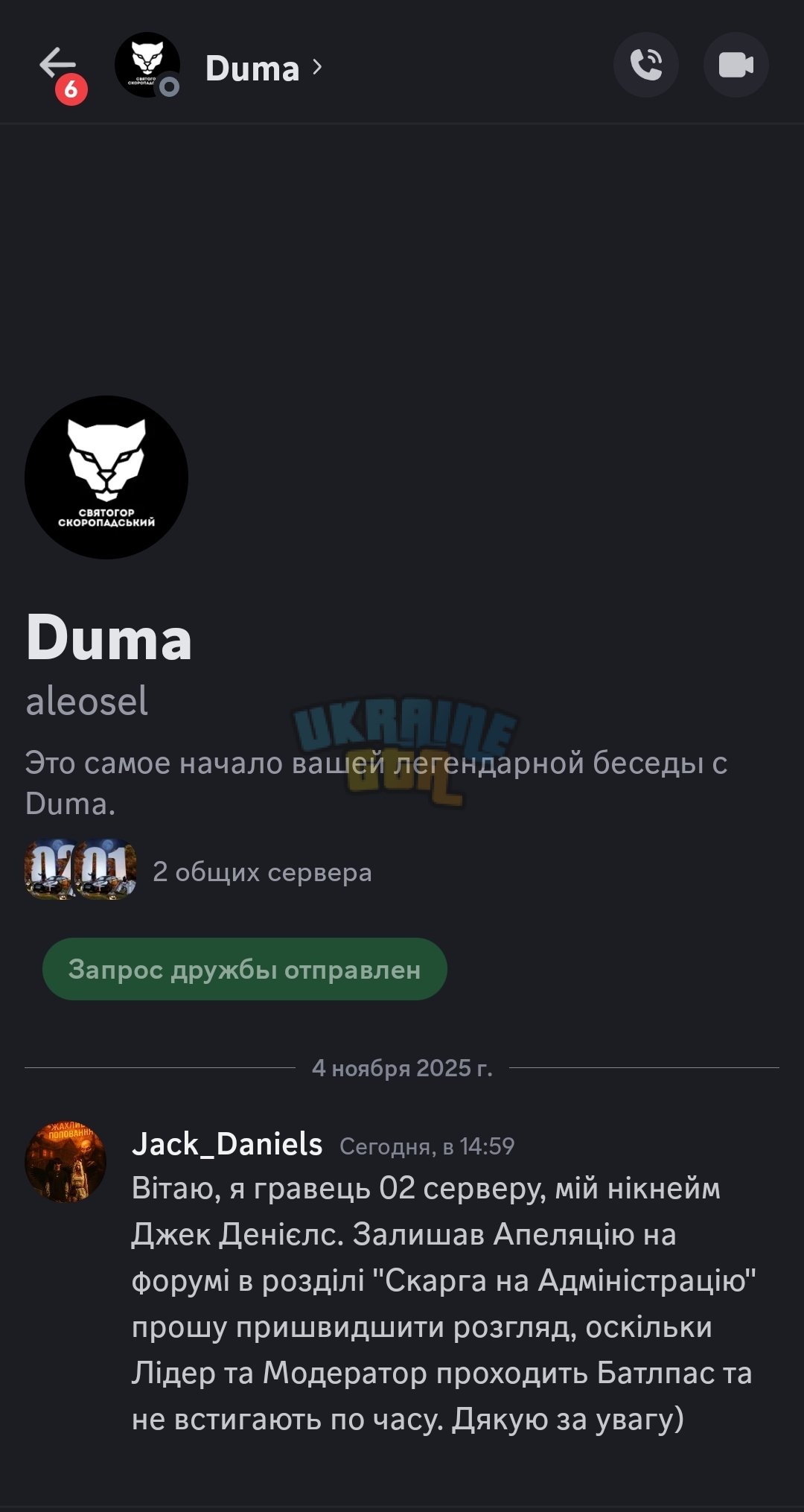804x1512 pixels.
Task: Open Jack_Daniels' avatar next to the message
Action: 66,1162
